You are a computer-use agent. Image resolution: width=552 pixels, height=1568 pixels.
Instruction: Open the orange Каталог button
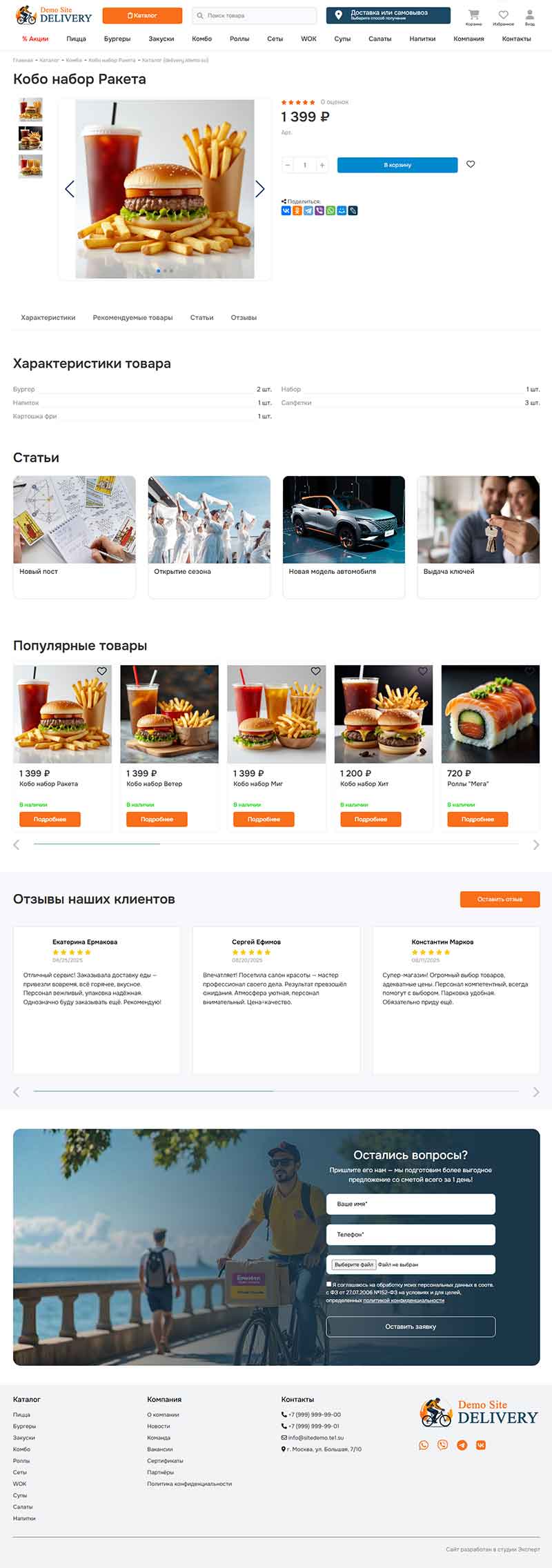pyautogui.click(x=142, y=15)
